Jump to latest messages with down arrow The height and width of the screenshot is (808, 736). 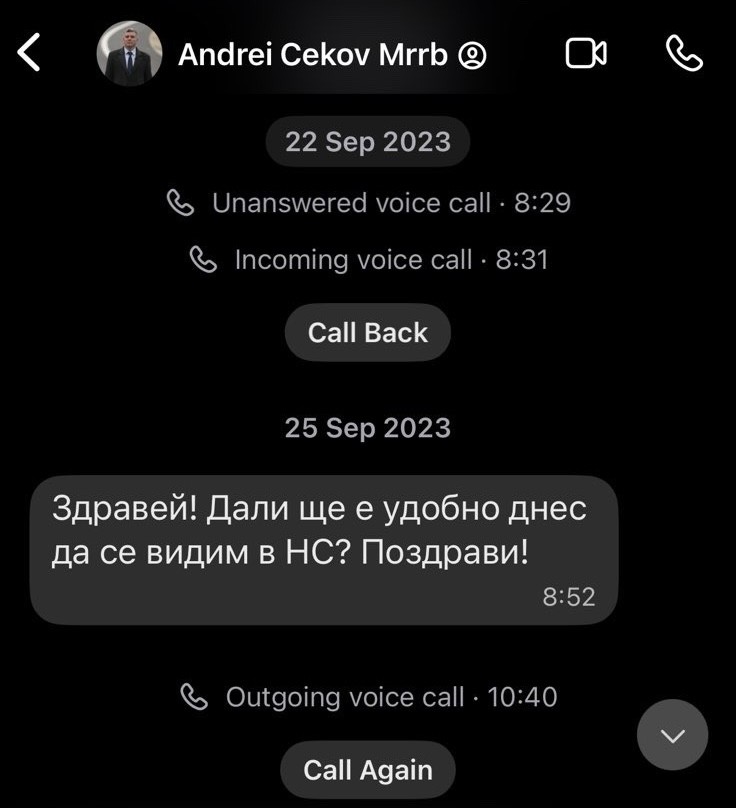[672, 735]
